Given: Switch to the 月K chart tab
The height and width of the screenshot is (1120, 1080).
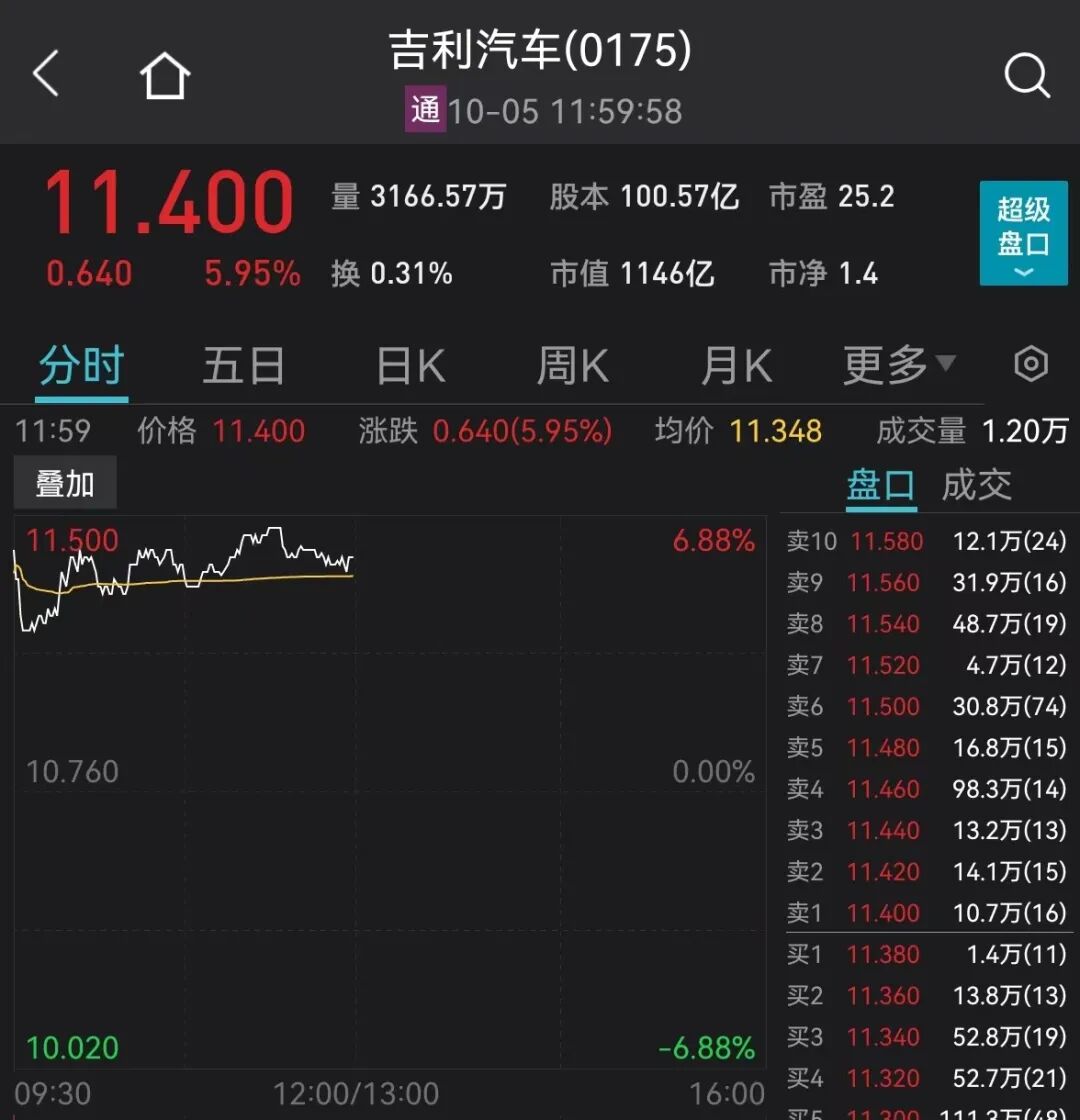Looking at the screenshot, I should [736, 365].
